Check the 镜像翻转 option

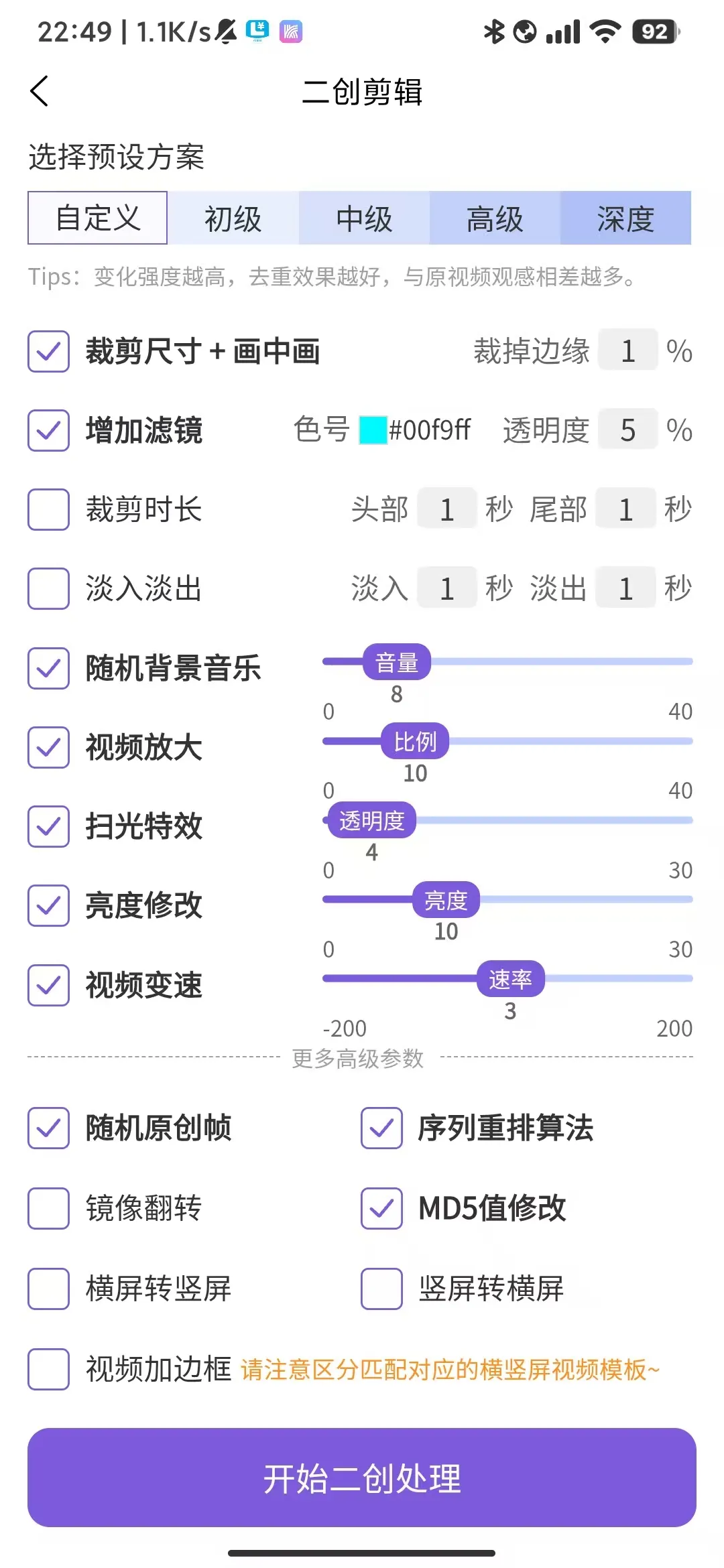pos(48,1208)
